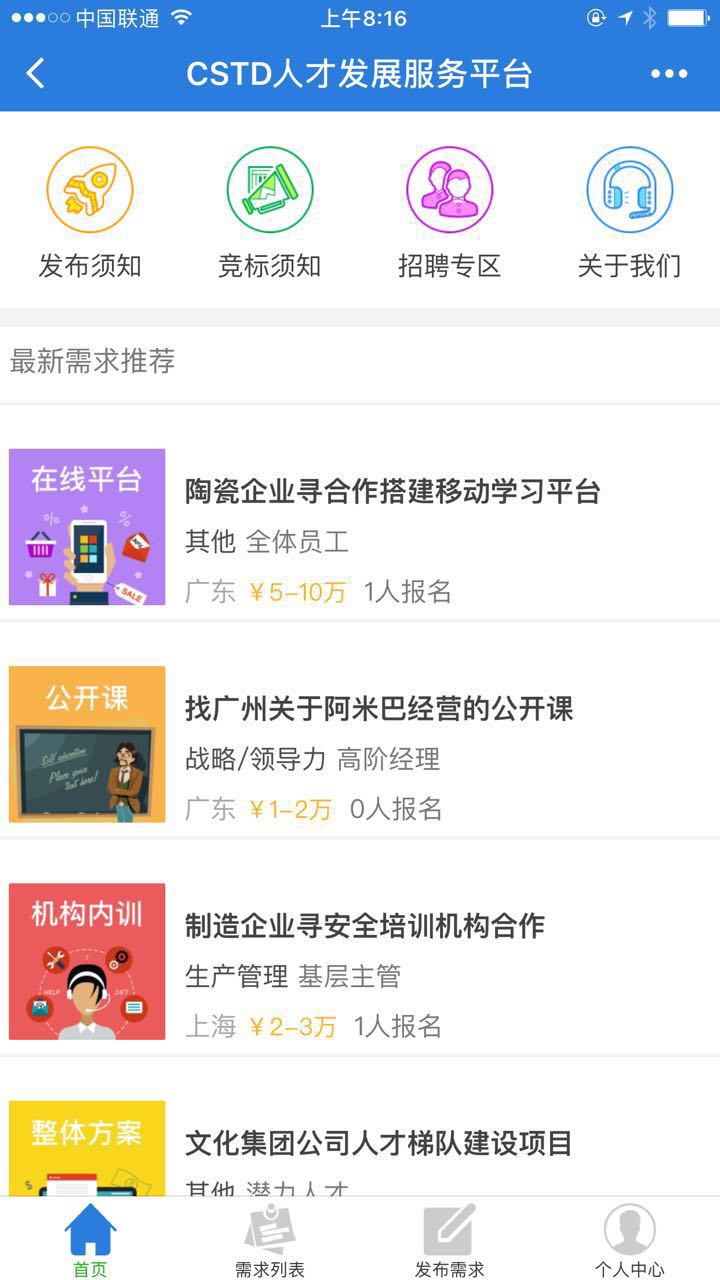Image resolution: width=720 pixels, height=1280 pixels.
Task: Open the 个人中心 profile tab
Action: (629, 1240)
